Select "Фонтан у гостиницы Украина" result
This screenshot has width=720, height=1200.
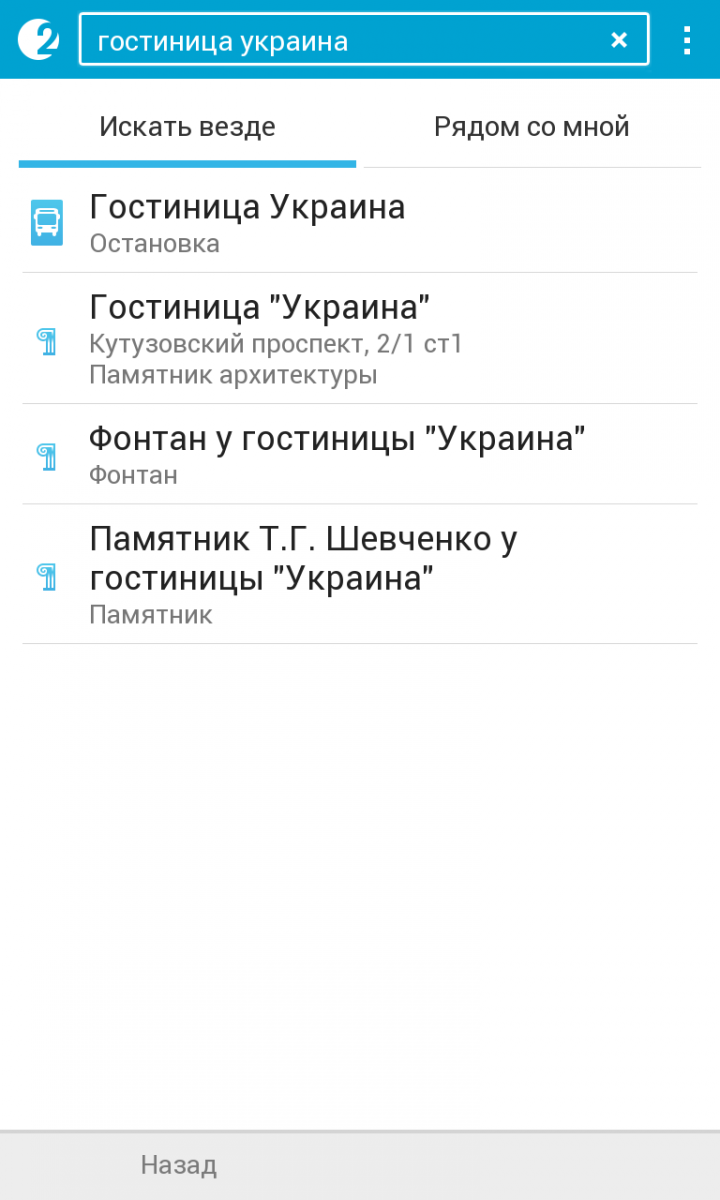pos(360,454)
